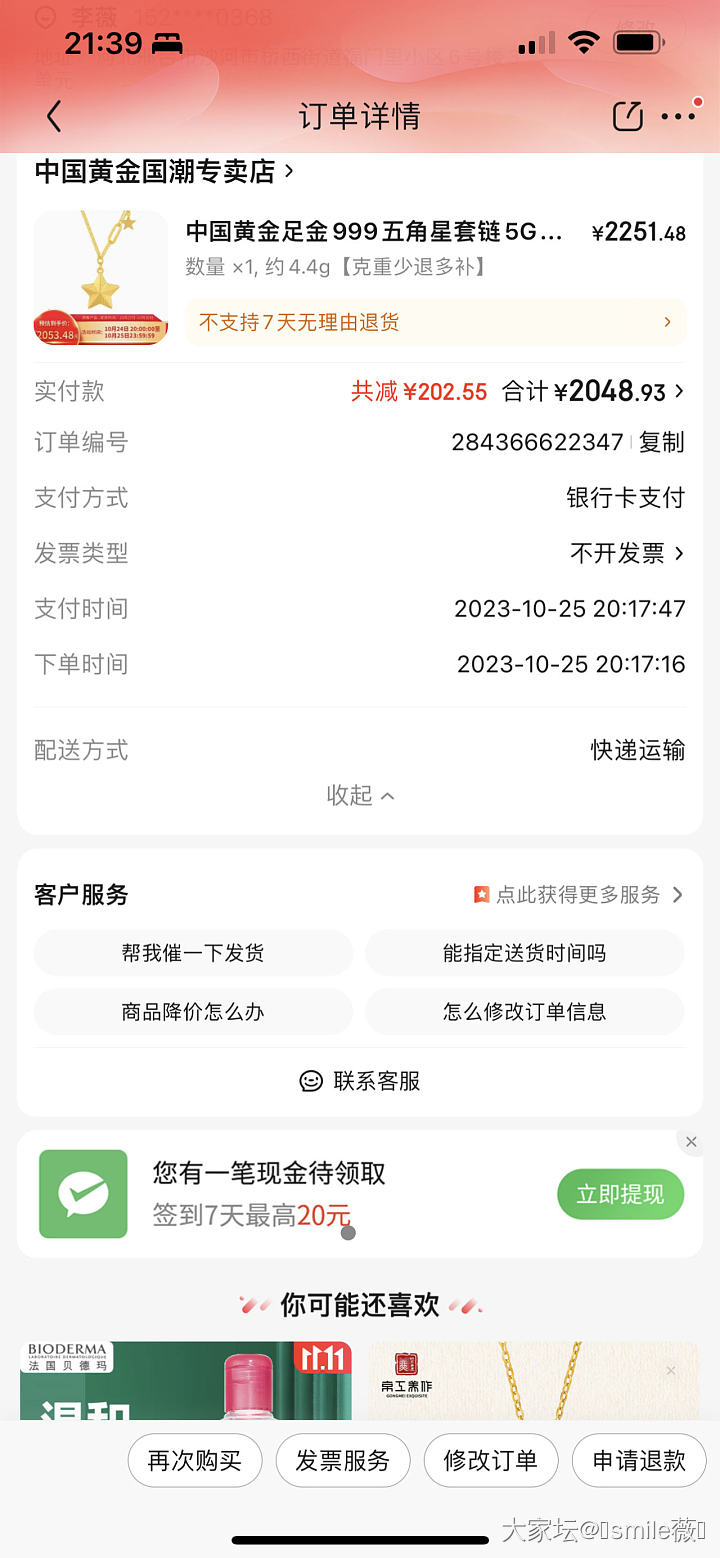The image size is (720, 1558).
Task: View the 不支持7天无理由退货 policy
Action: [435, 322]
